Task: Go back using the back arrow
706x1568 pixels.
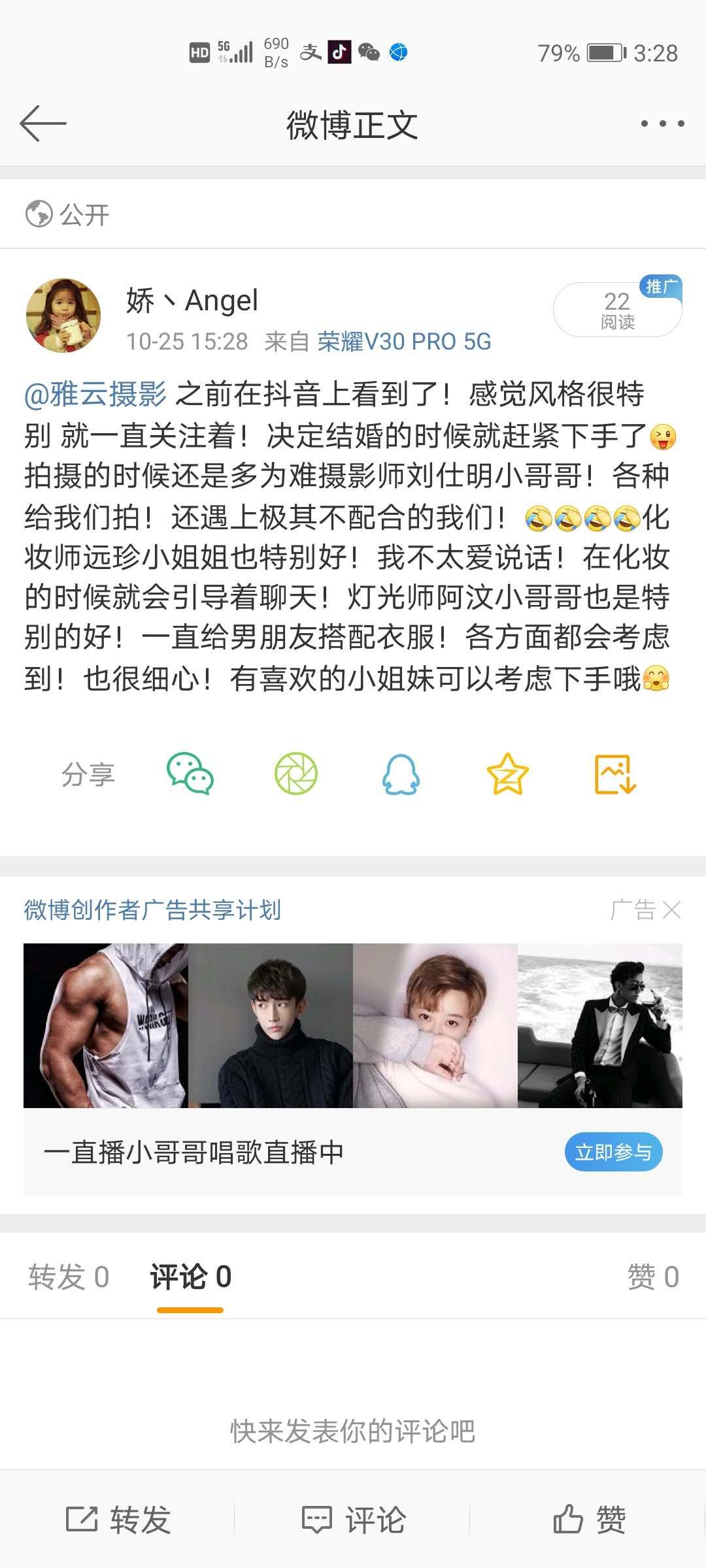Action: pos(43,123)
